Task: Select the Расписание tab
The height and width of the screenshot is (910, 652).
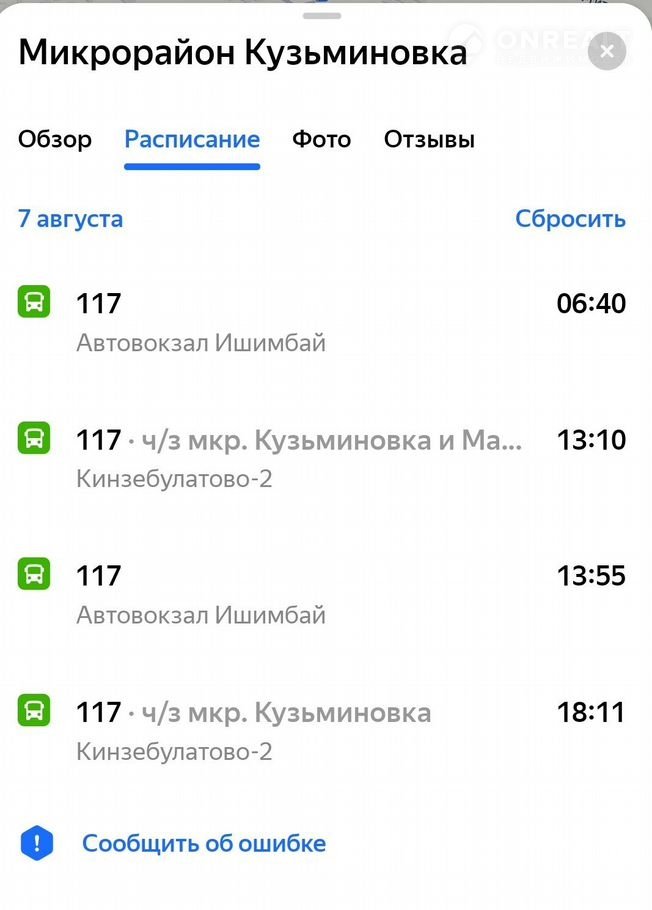Action: [x=192, y=139]
